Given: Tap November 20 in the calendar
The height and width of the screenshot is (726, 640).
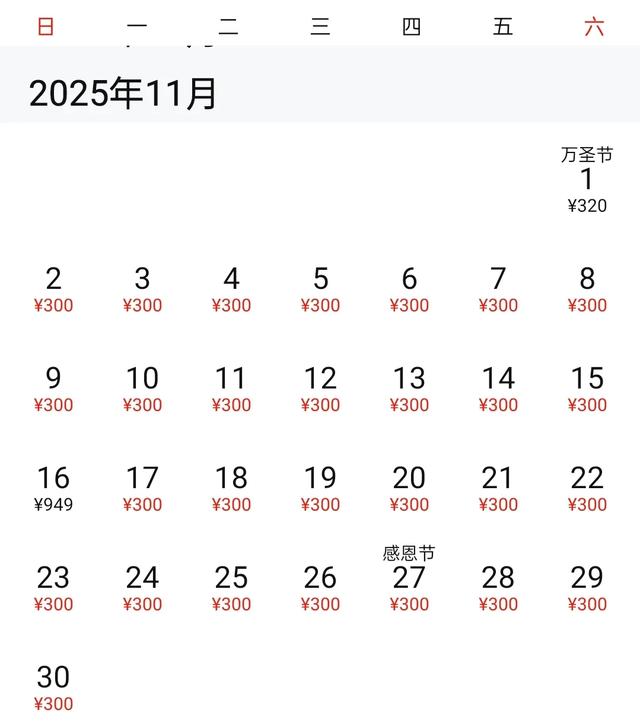Looking at the screenshot, I should coord(409,488).
